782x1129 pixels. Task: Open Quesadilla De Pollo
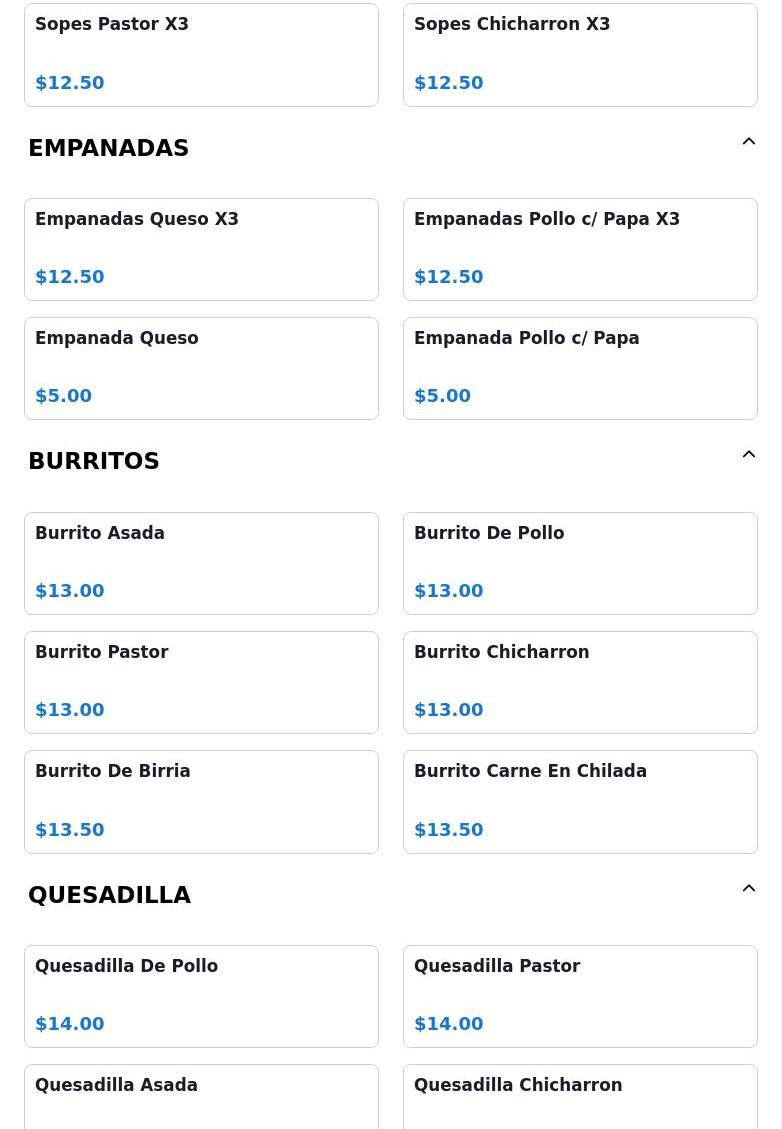tap(201, 996)
